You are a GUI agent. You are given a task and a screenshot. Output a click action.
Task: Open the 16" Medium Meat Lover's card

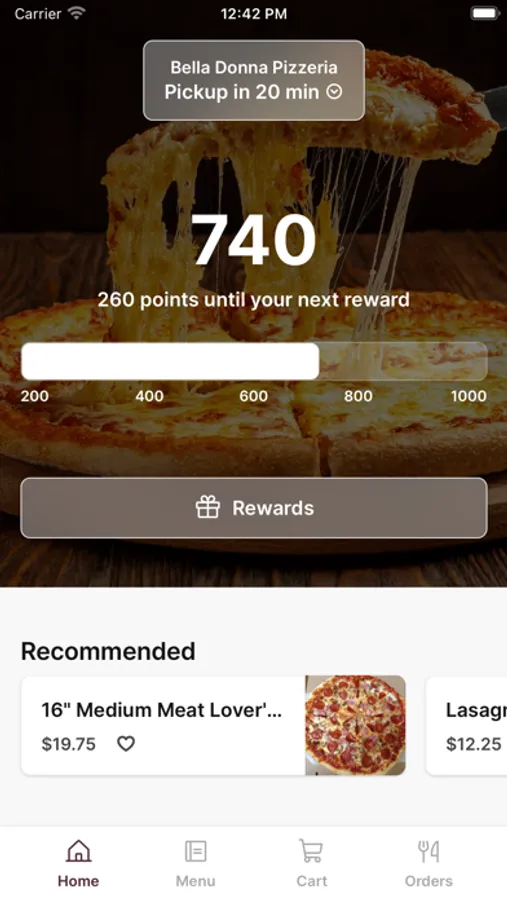[213, 726]
